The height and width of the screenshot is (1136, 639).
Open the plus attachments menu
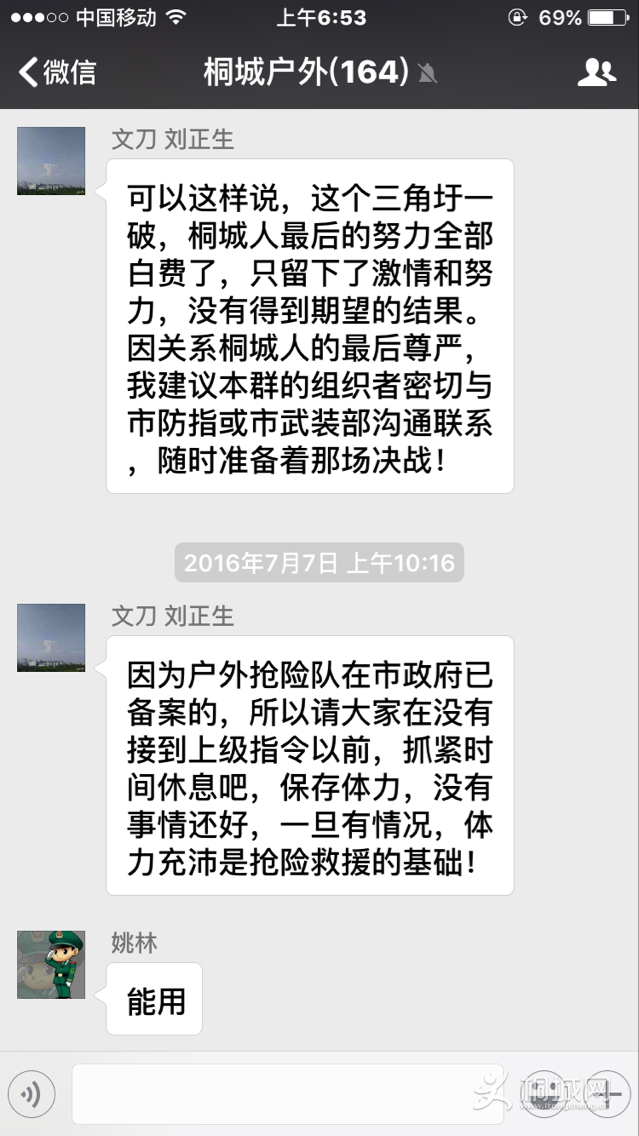tap(606, 1094)
